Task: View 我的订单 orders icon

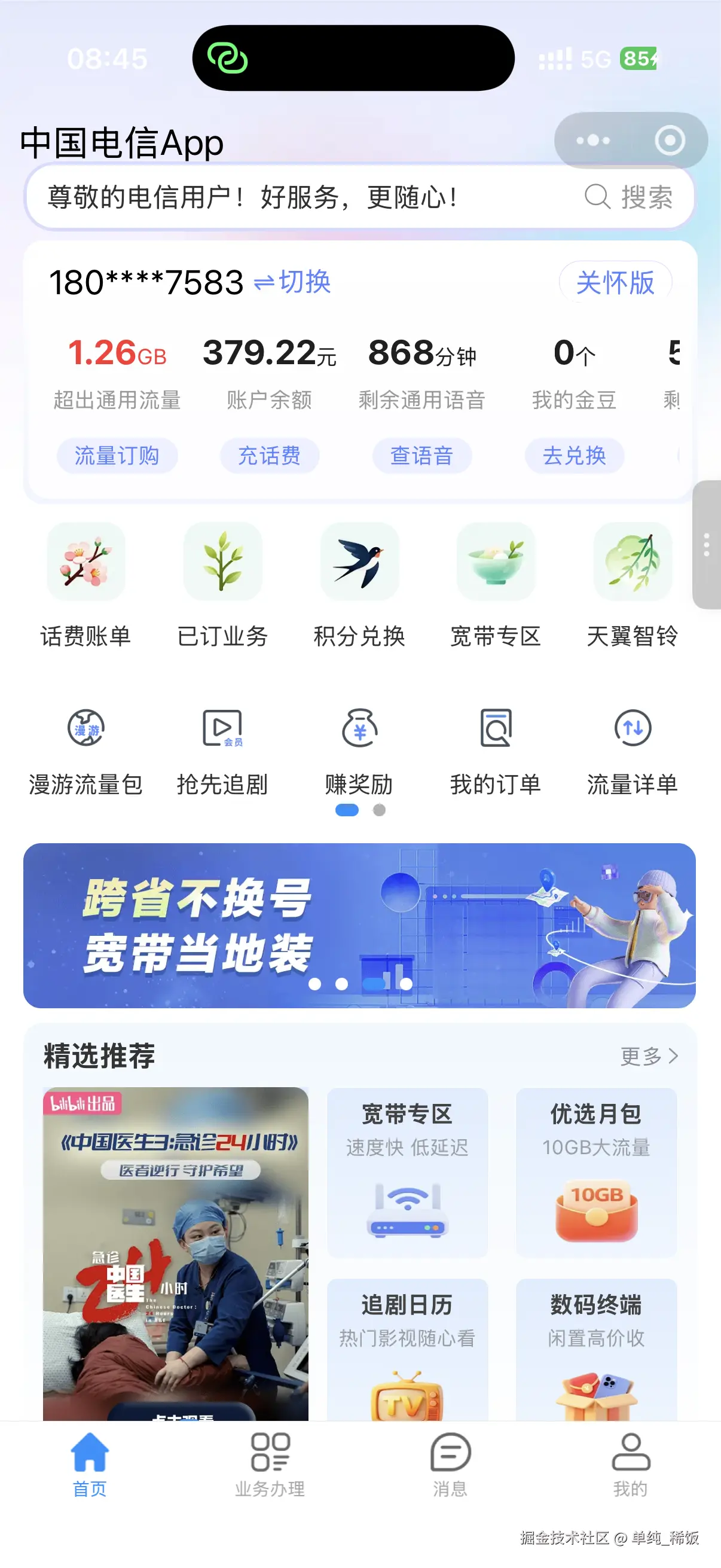Action: pyautogui.click(x=497, y=728)
